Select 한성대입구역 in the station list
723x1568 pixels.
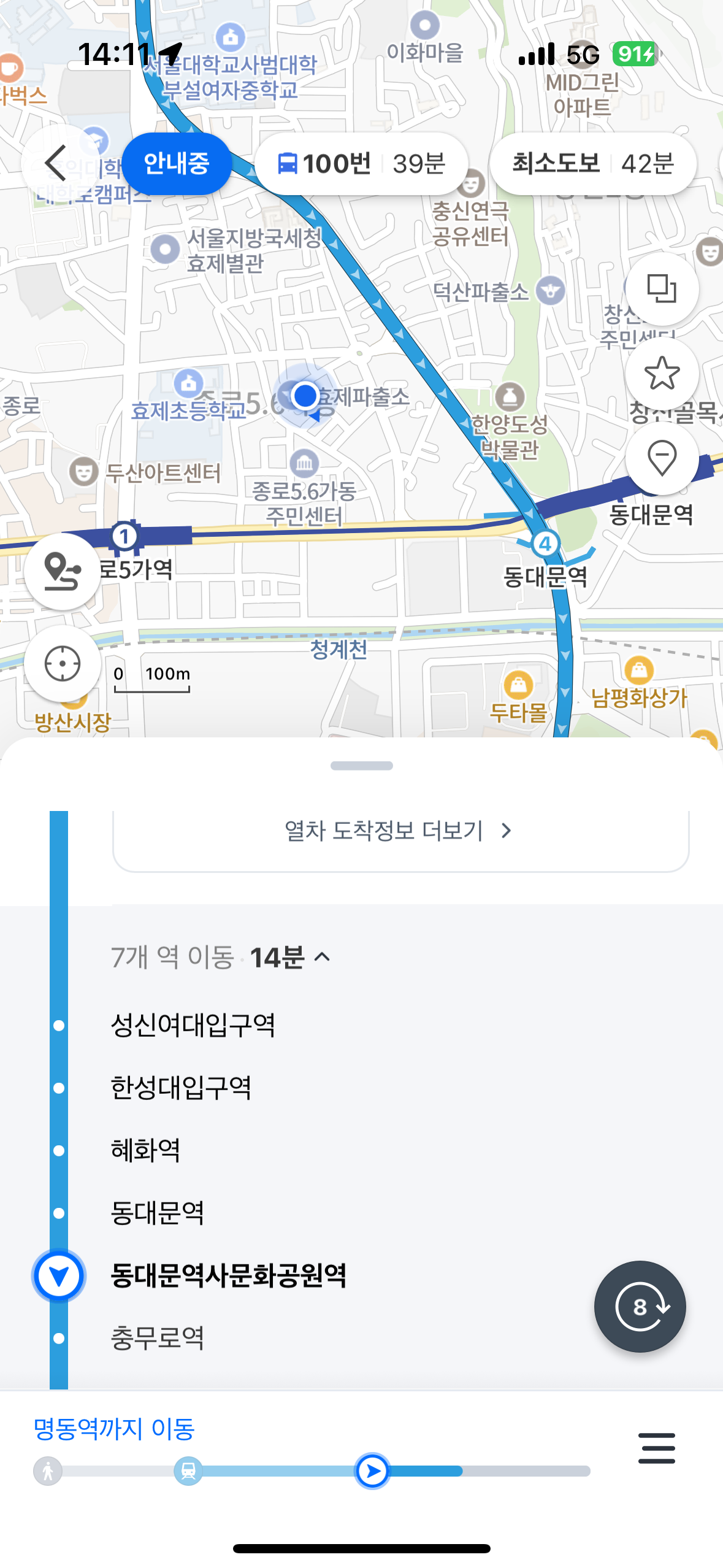pos(181,1088)
